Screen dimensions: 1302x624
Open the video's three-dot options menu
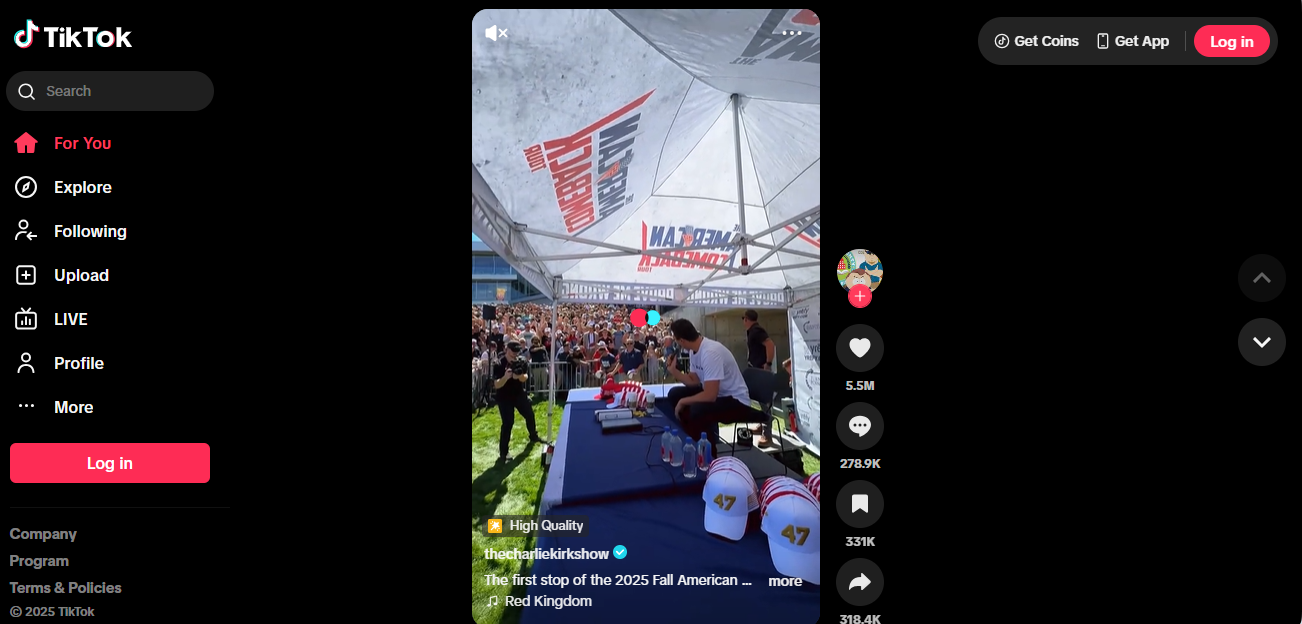pyautogui.click(x=792, y=33)
